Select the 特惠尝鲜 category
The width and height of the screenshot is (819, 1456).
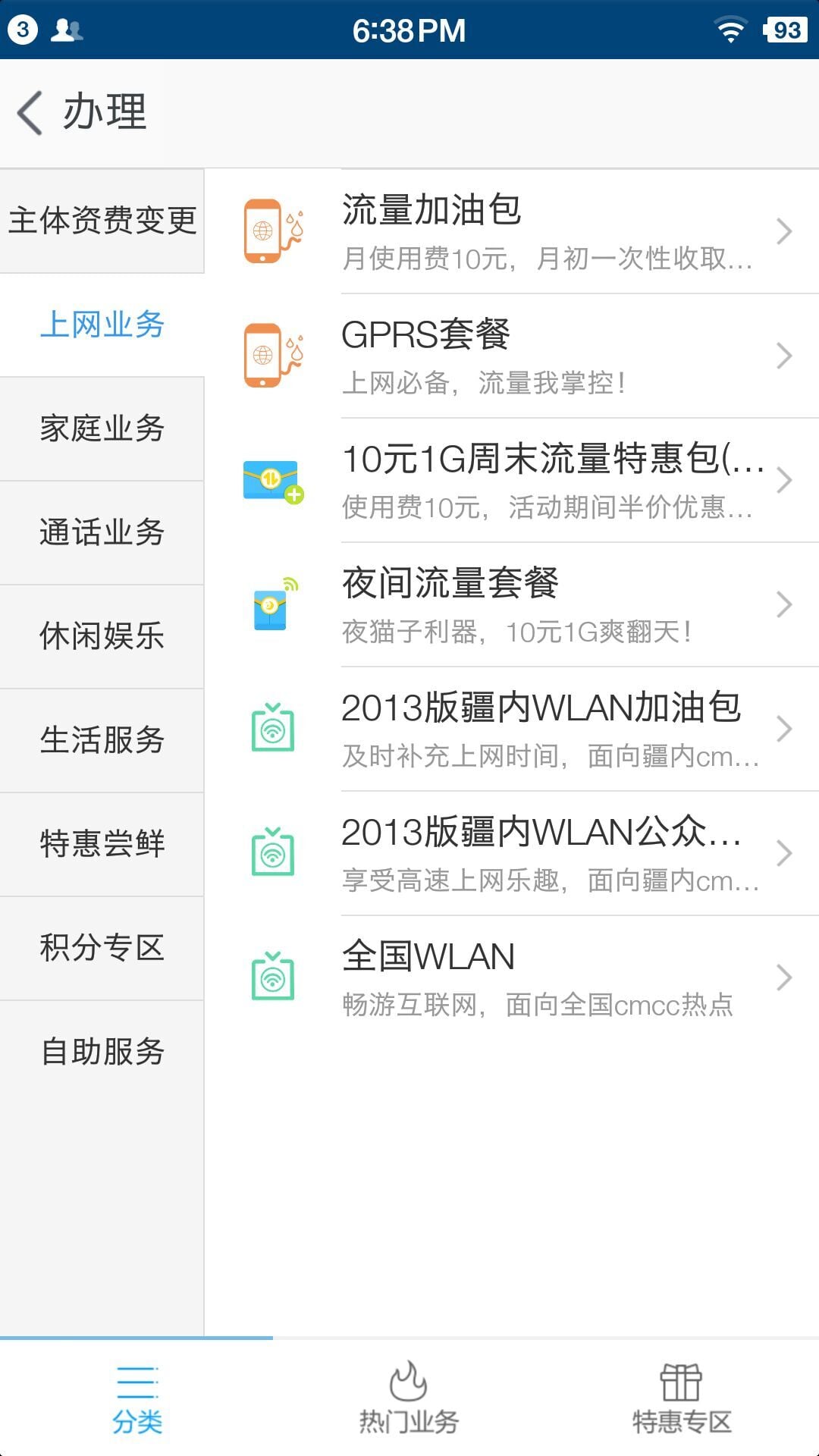pyautogui.click(x=102, y=844)
